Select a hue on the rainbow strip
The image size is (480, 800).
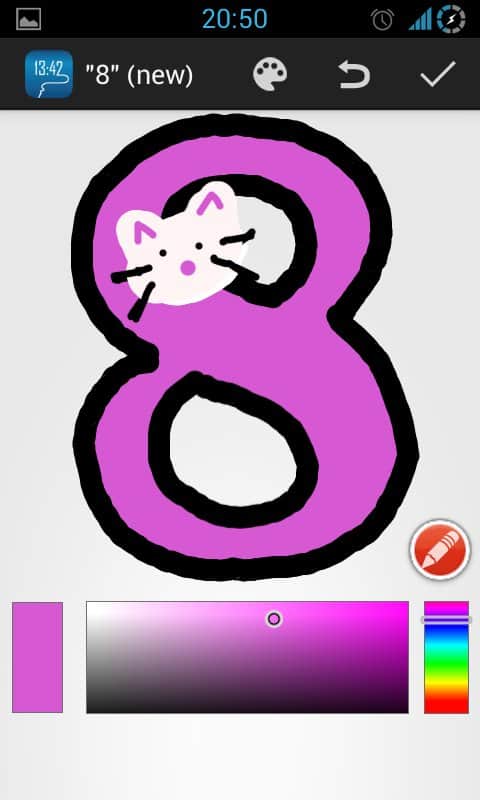[x=446, y=657]
